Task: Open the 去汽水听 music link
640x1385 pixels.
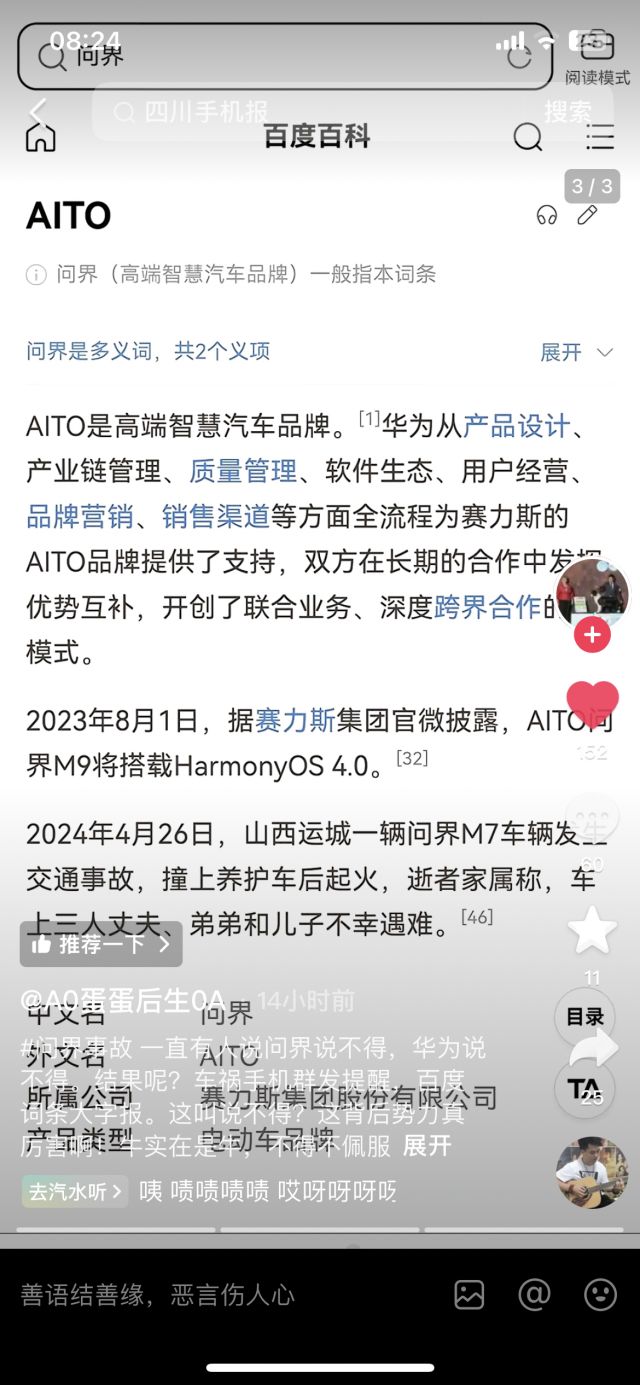Action: coord(76,1191)
